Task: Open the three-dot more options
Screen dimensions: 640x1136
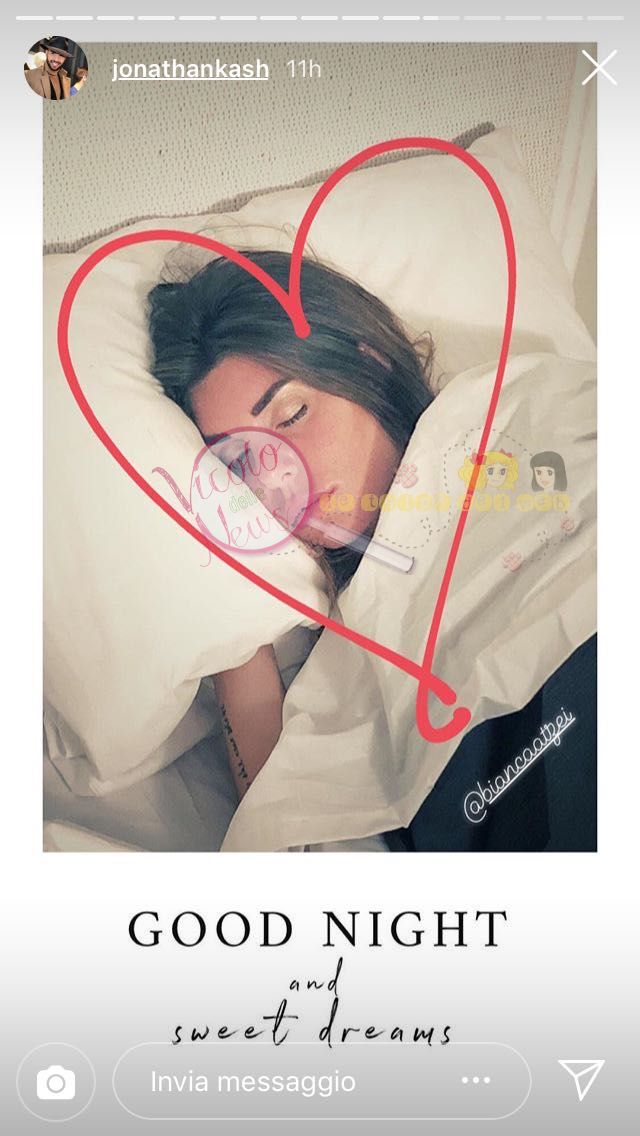Action: pos(475,1081)
